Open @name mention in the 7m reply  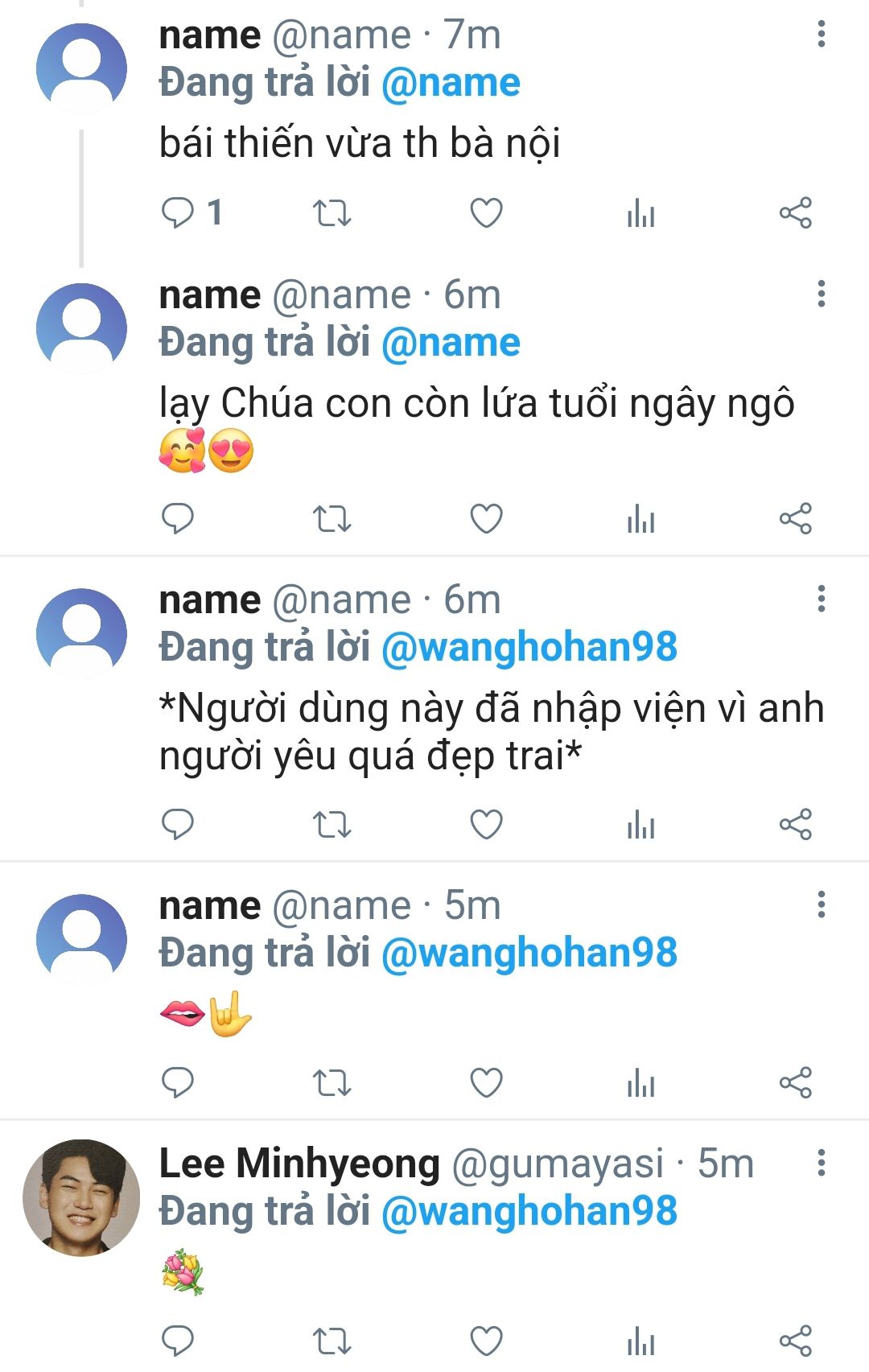[x=451, y=83]
